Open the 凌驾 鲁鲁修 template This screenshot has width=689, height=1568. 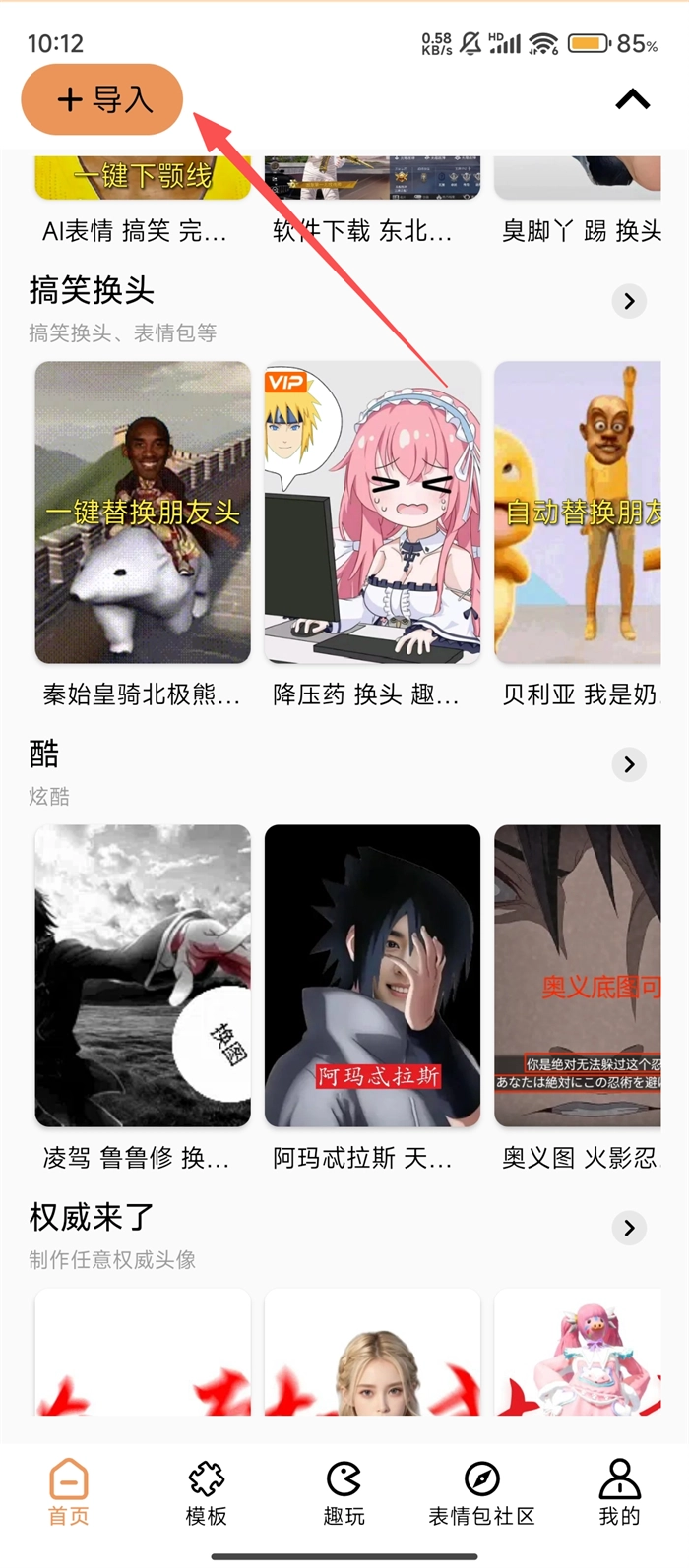click(x=143, y=975)
